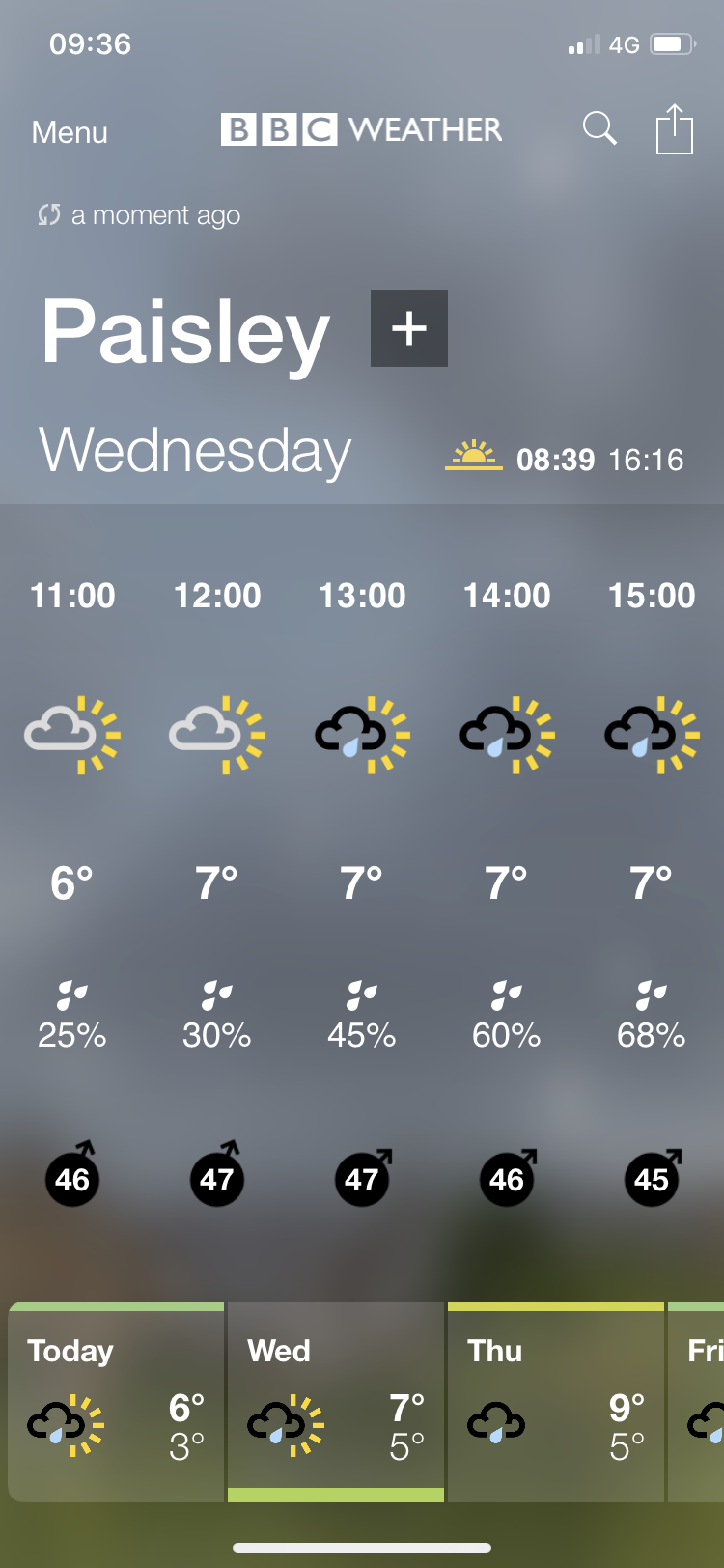Share the Paisley forecast

tap(675, 128)
